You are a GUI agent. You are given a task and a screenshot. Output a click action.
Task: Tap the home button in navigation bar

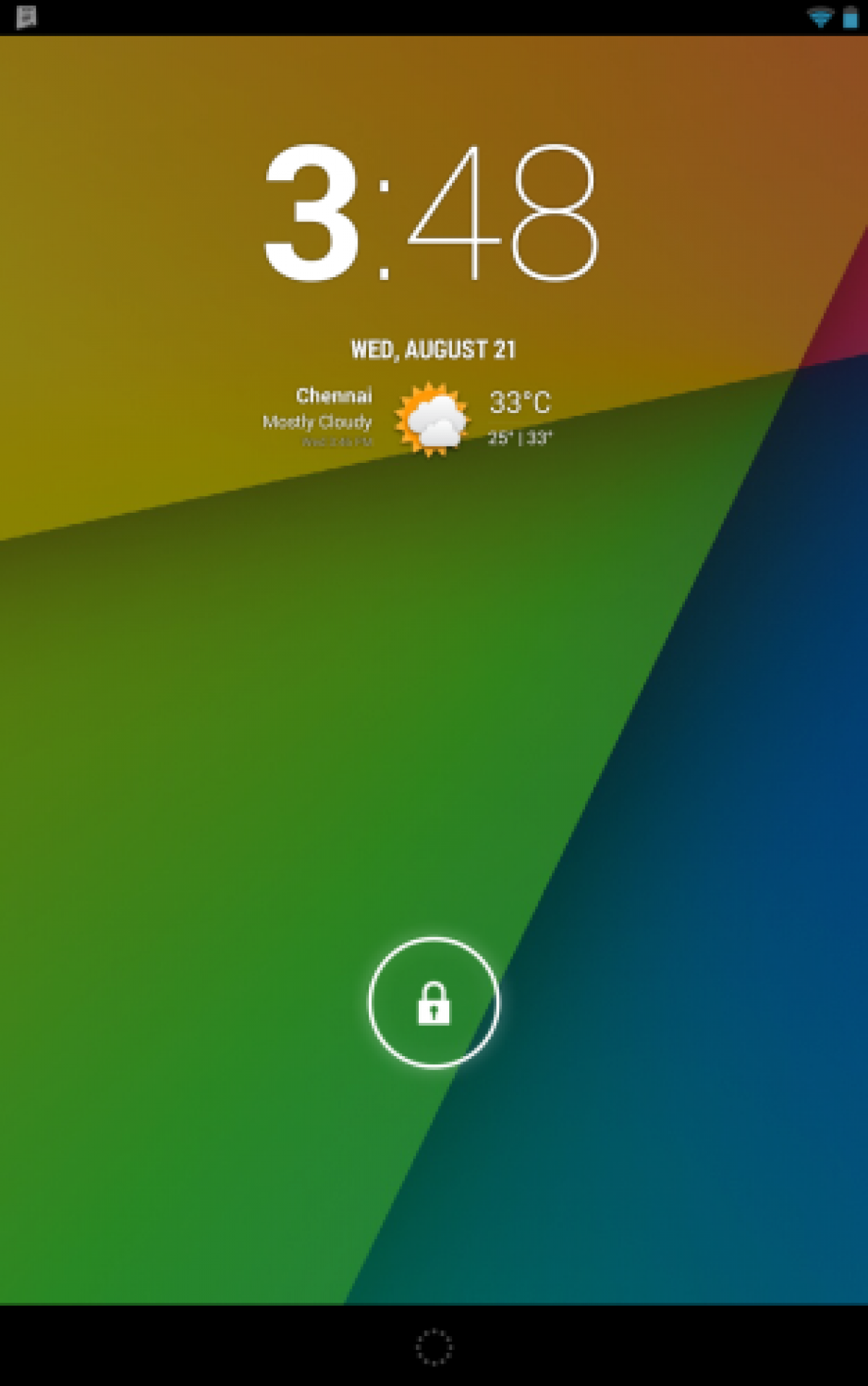434,1347
